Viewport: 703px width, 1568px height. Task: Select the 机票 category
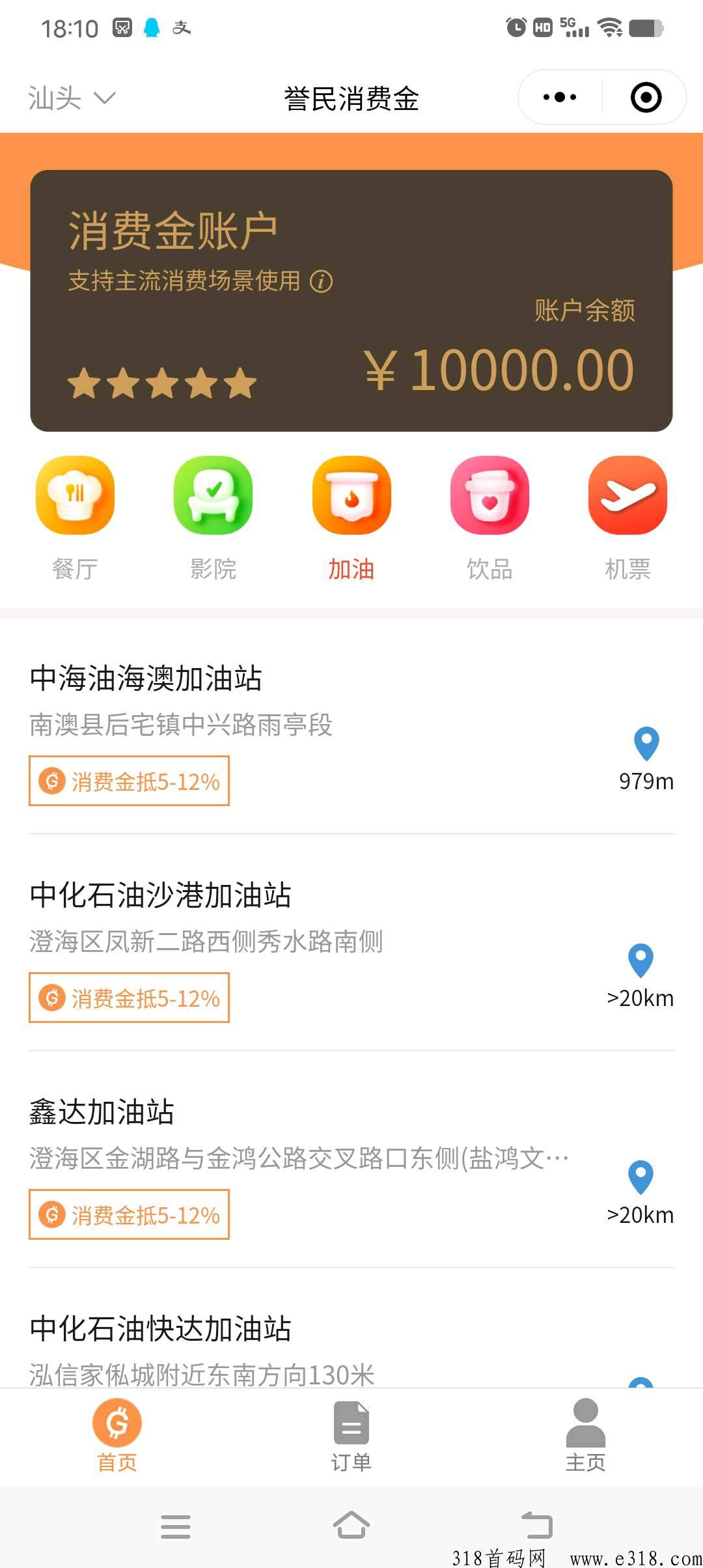pyautogui.click(x=627, y=518)
